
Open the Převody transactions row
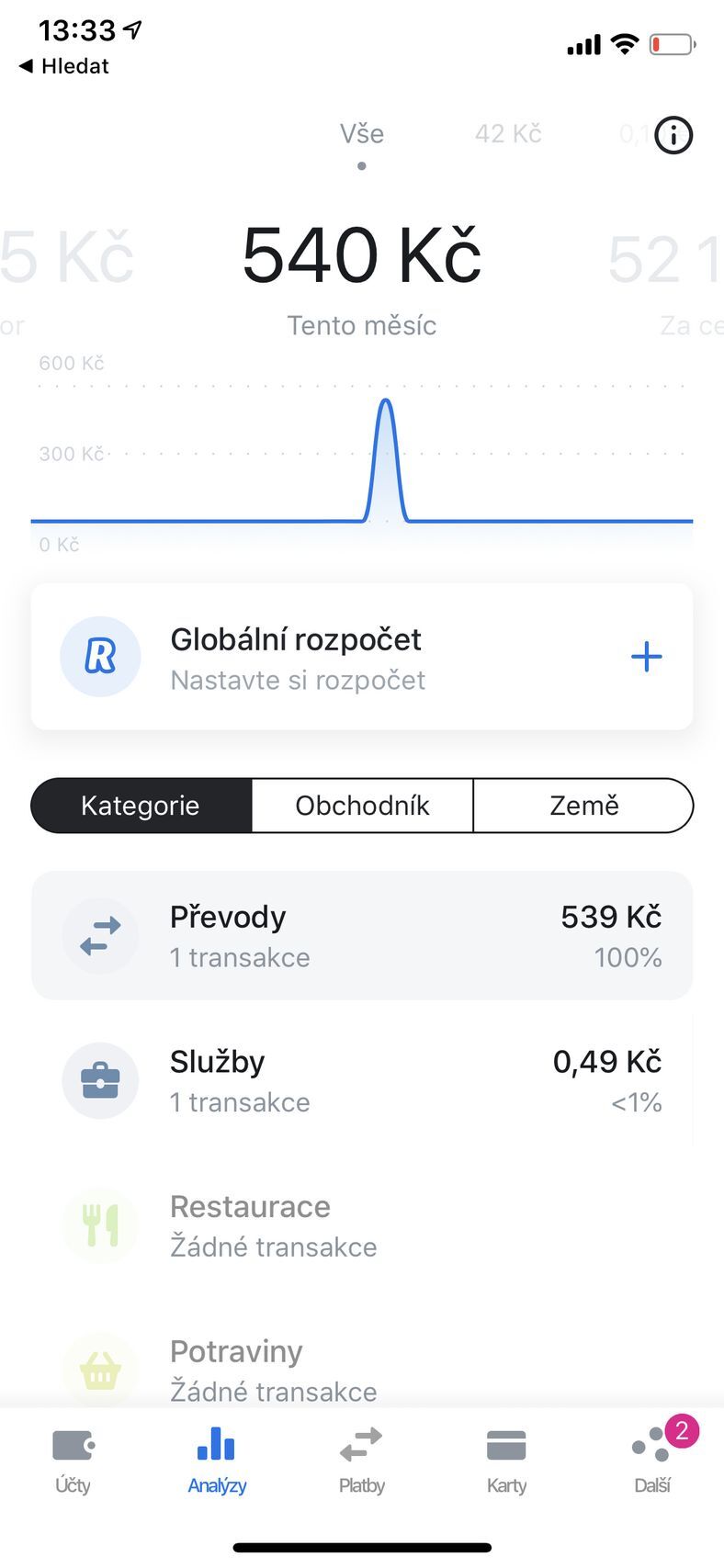[362, 936]
